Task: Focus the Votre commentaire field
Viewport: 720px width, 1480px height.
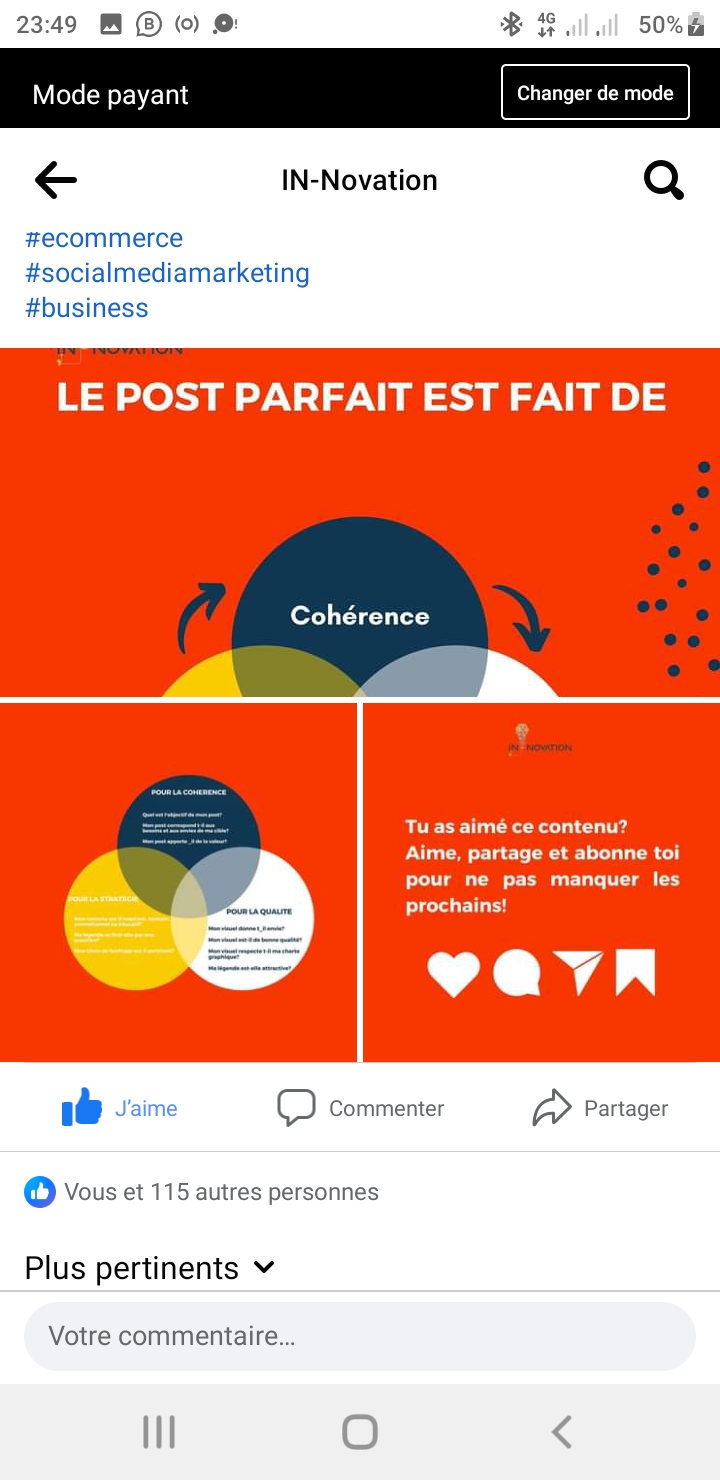Action: (x=360, y=1336)
